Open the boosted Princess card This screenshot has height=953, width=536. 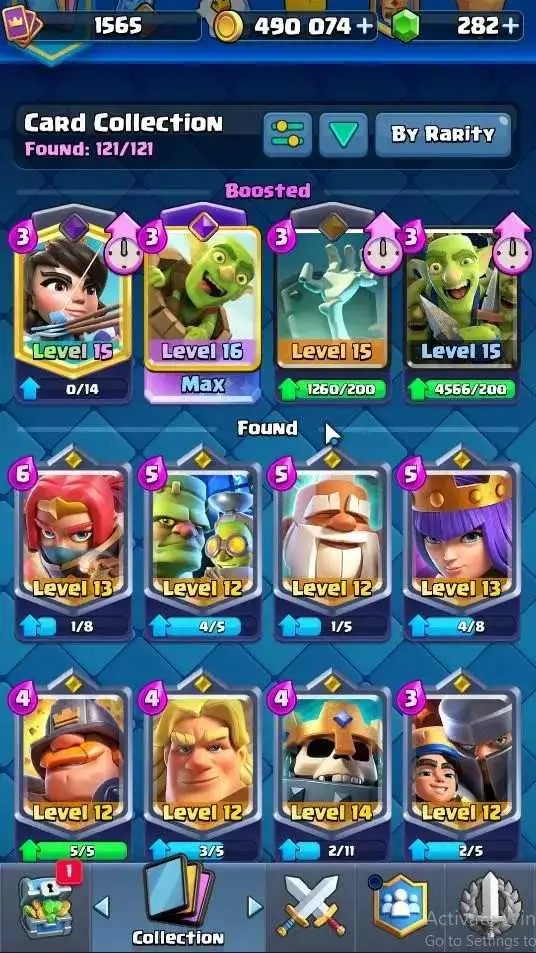pos(74,304)
